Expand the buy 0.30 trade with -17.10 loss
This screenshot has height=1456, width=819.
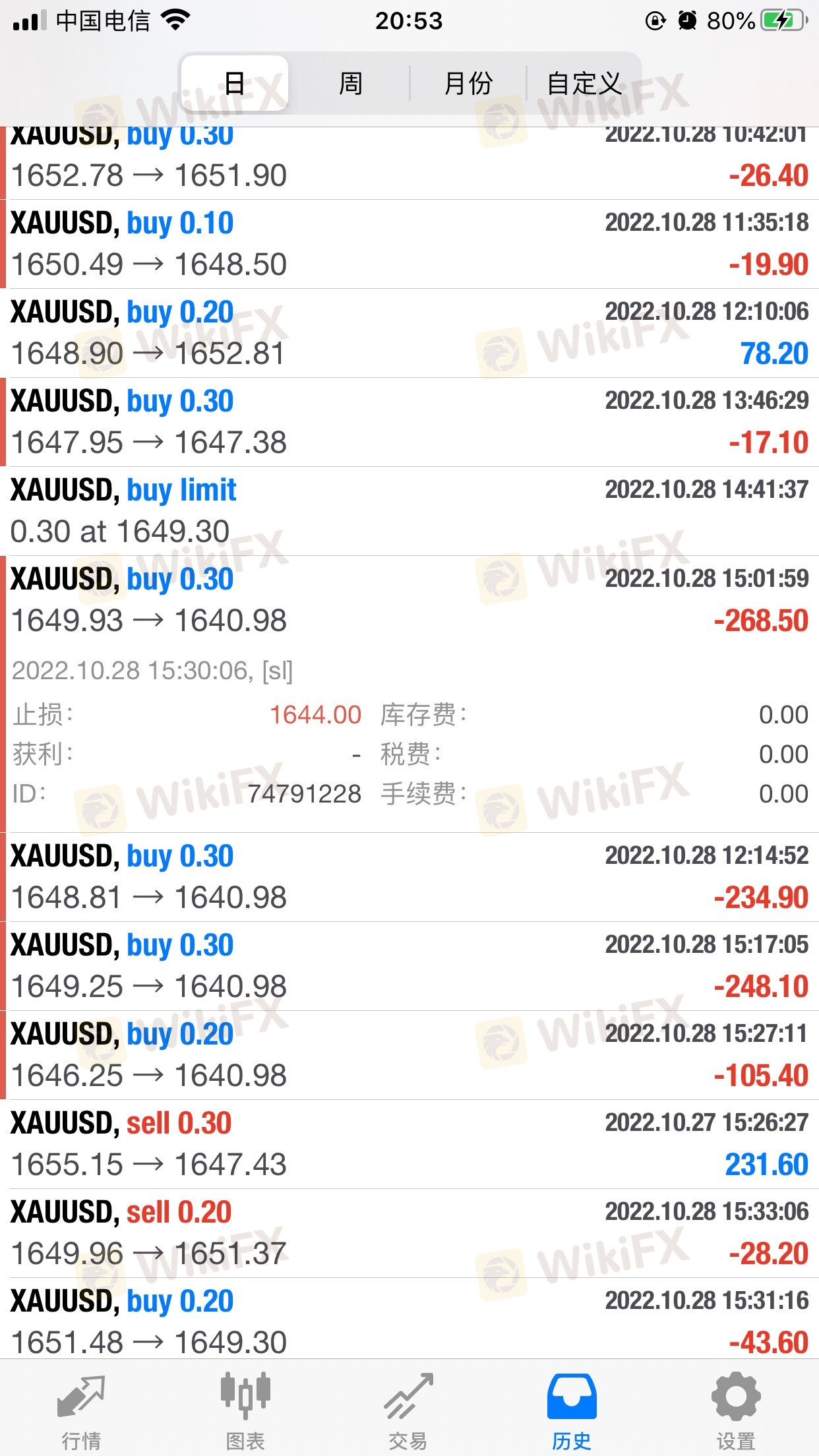(x=409, y=422)
